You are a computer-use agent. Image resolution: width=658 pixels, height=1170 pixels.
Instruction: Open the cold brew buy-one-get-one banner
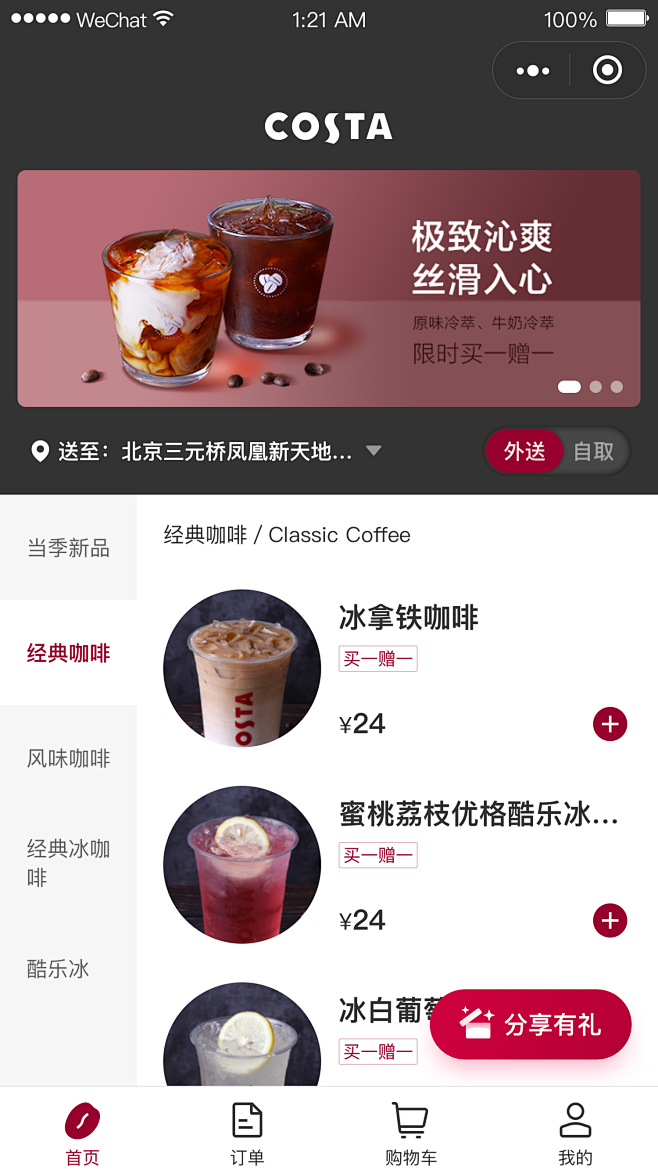point(329,288)
